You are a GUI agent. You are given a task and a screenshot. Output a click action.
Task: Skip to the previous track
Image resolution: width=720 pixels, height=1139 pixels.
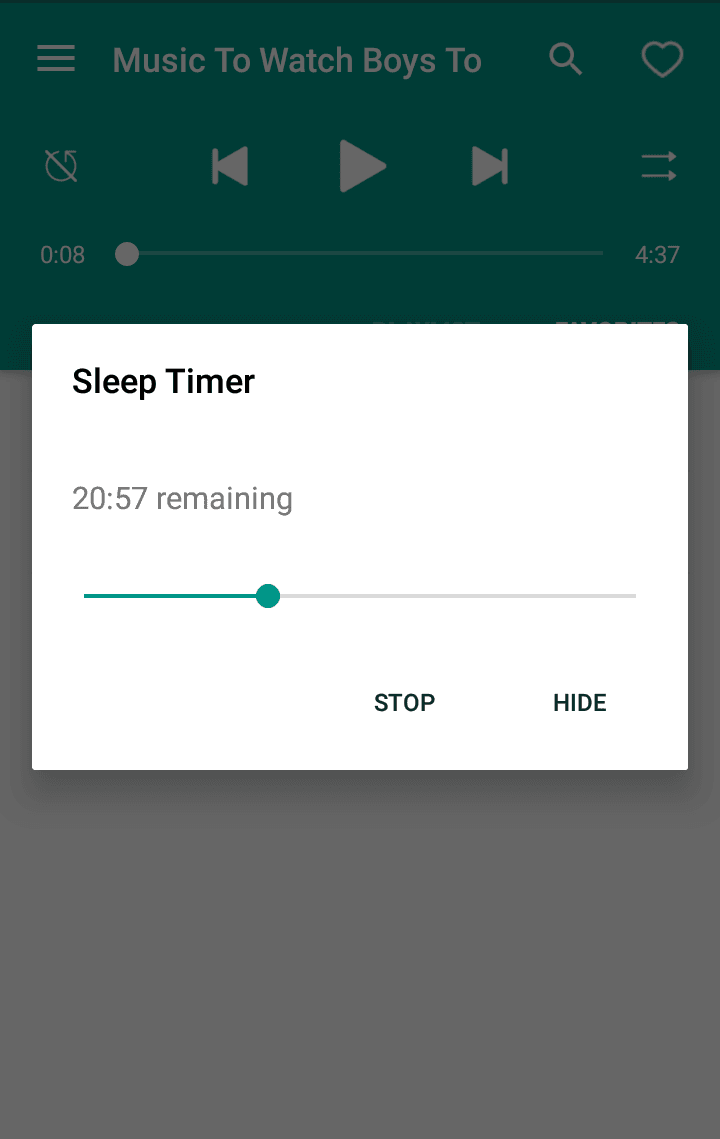tap(230, 166)
